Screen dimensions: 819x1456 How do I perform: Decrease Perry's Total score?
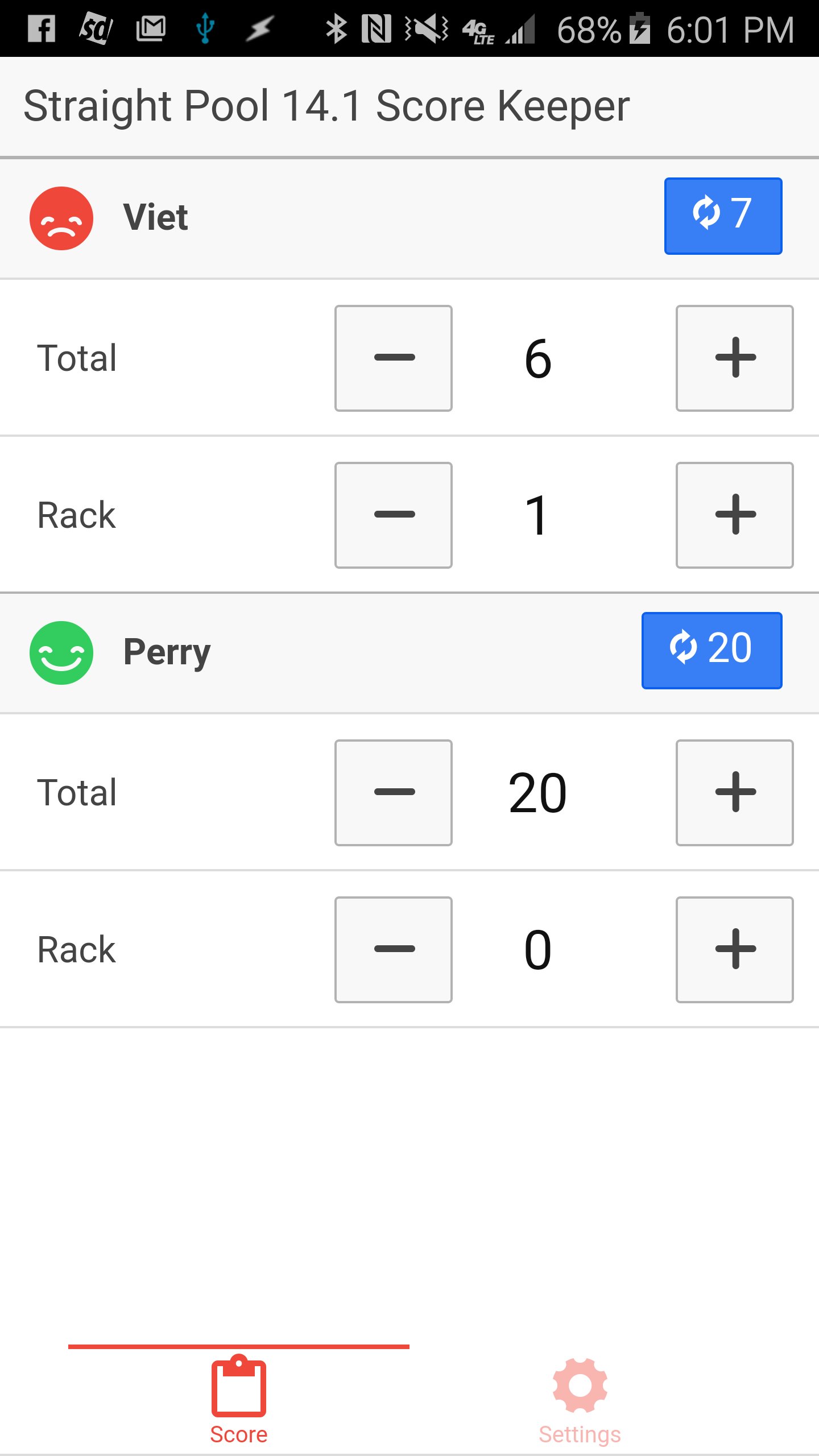pos(393,792)
